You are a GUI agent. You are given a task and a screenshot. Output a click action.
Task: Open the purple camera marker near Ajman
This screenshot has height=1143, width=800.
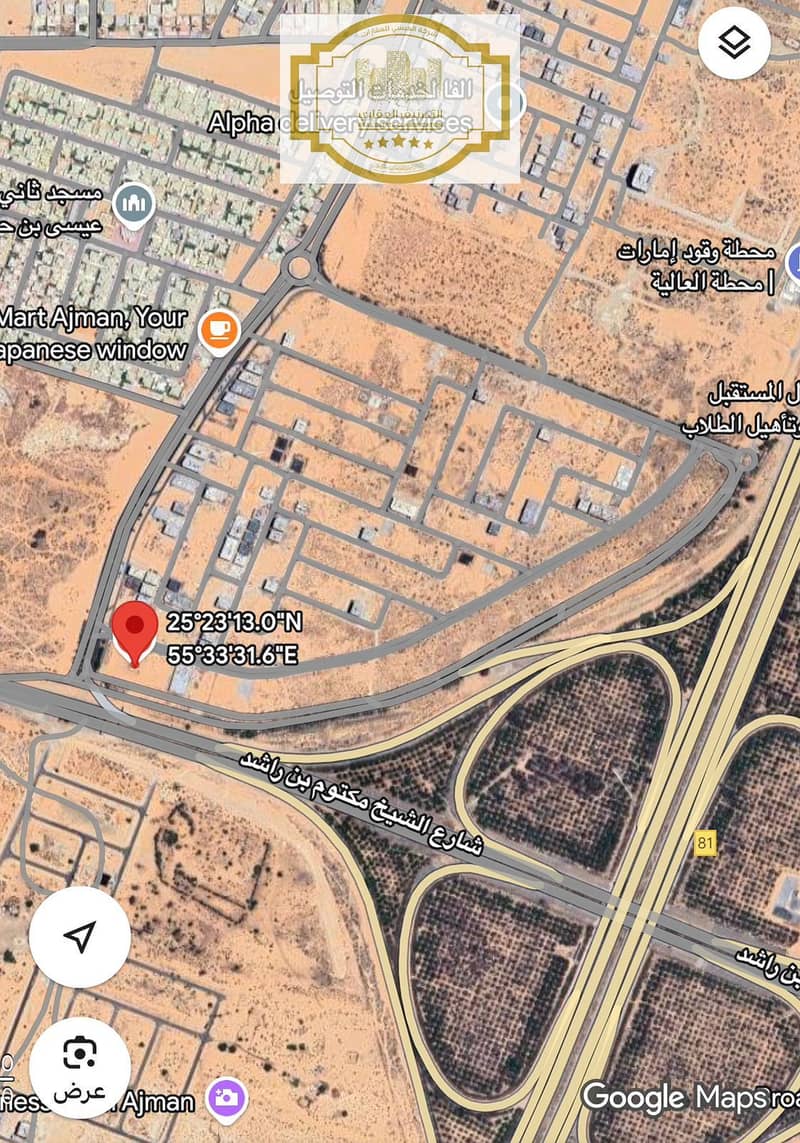[227, 1098]
